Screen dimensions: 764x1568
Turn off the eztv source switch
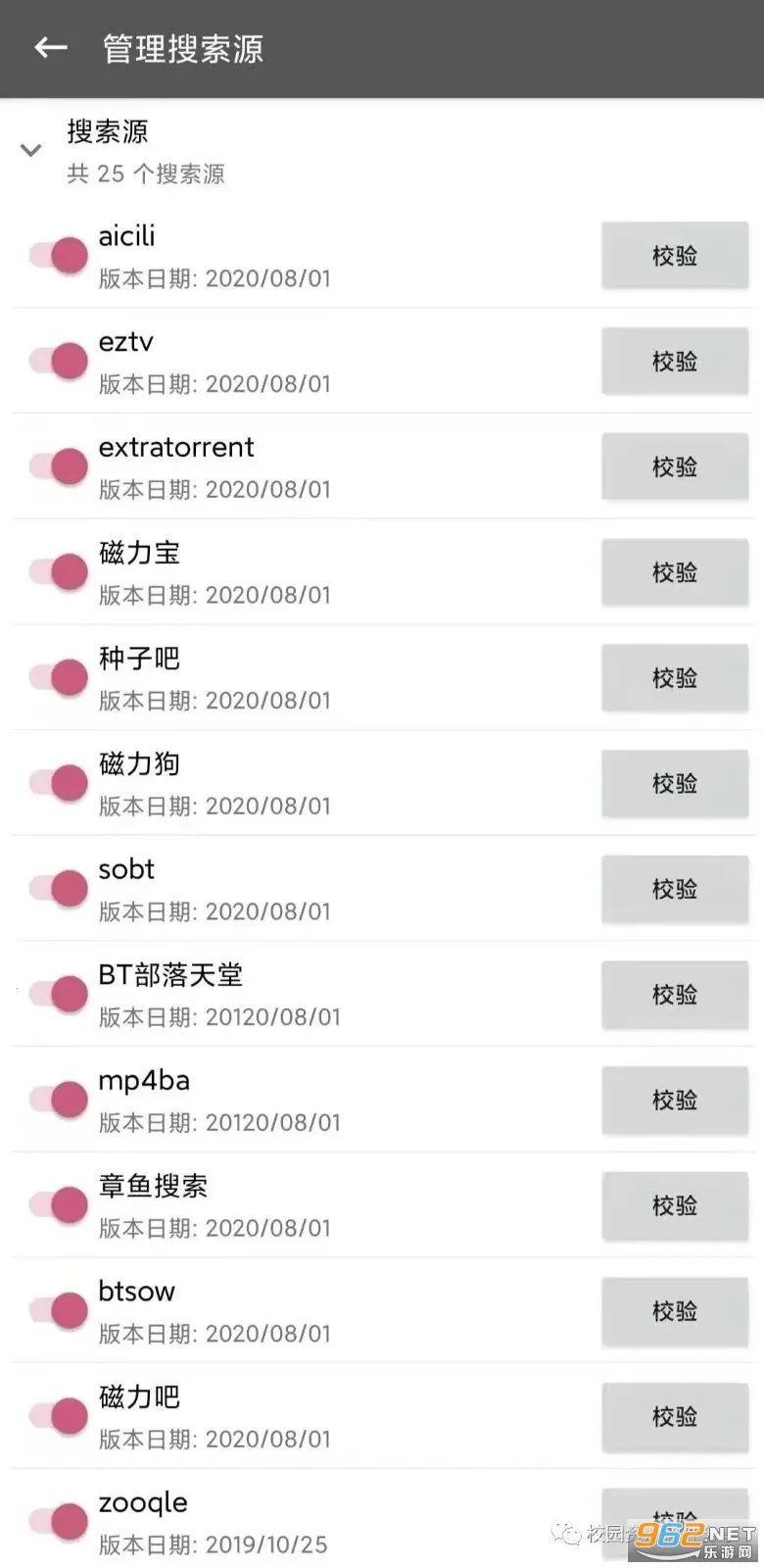pos(59,362)
